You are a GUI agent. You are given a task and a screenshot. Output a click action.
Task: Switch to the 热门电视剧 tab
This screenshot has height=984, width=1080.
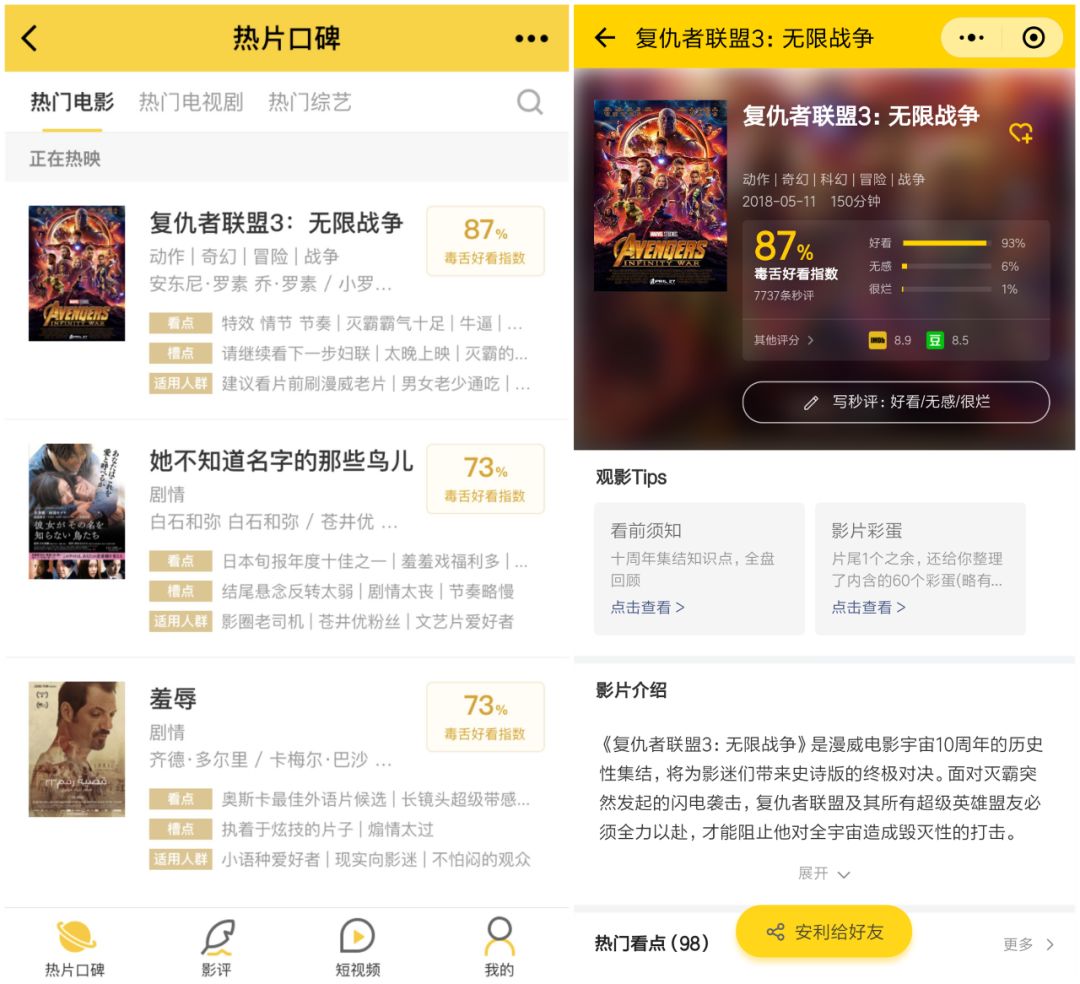(190, 102)
